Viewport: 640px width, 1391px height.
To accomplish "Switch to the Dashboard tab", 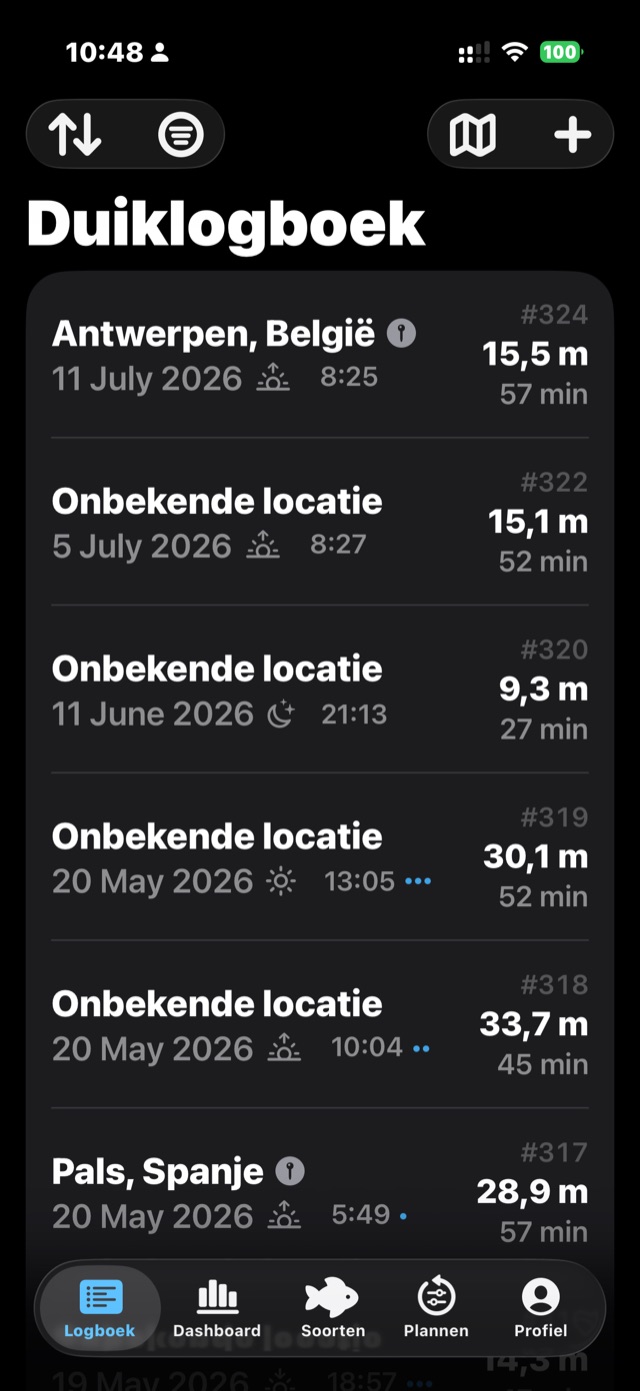I will (x=217, y=1311).
